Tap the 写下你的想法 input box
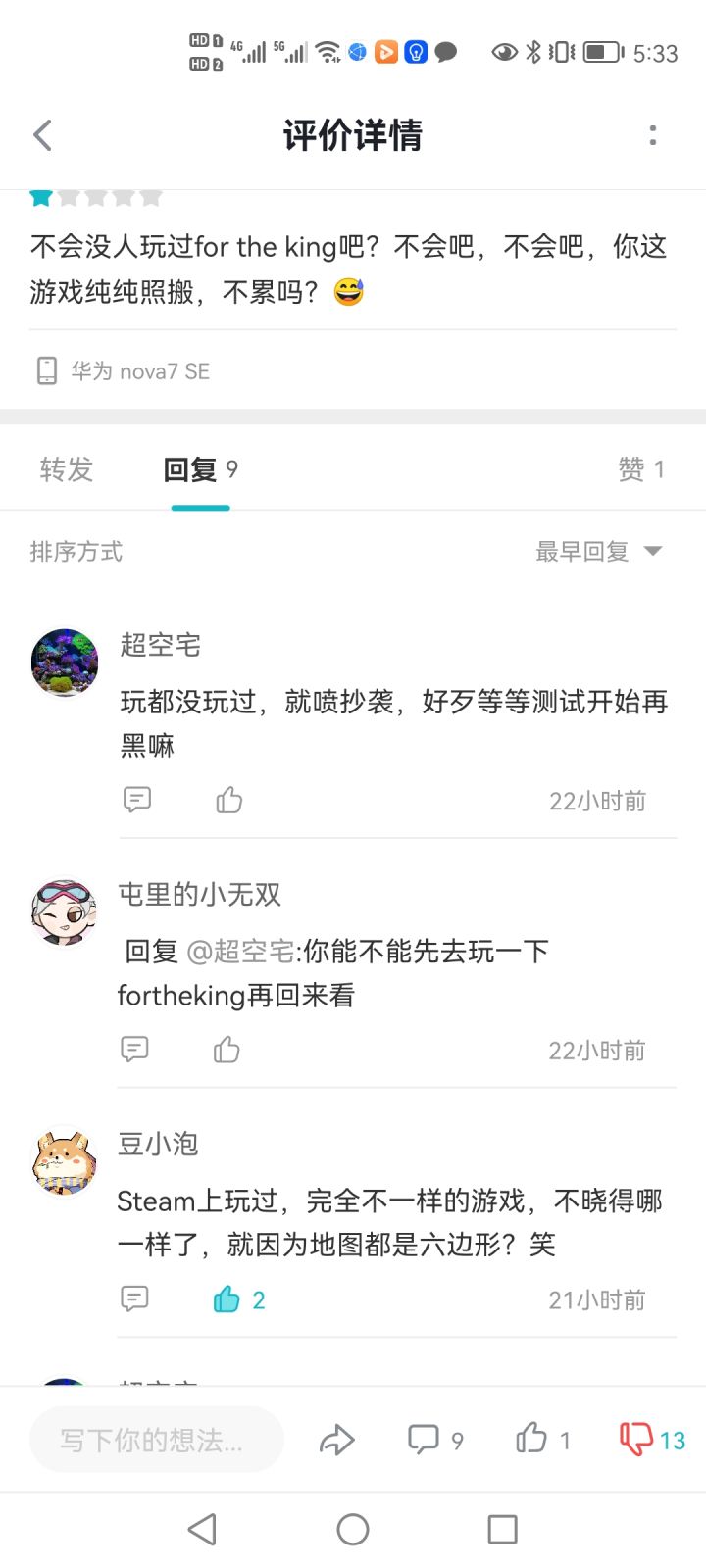706x1568 pixels. (157, 1440)
